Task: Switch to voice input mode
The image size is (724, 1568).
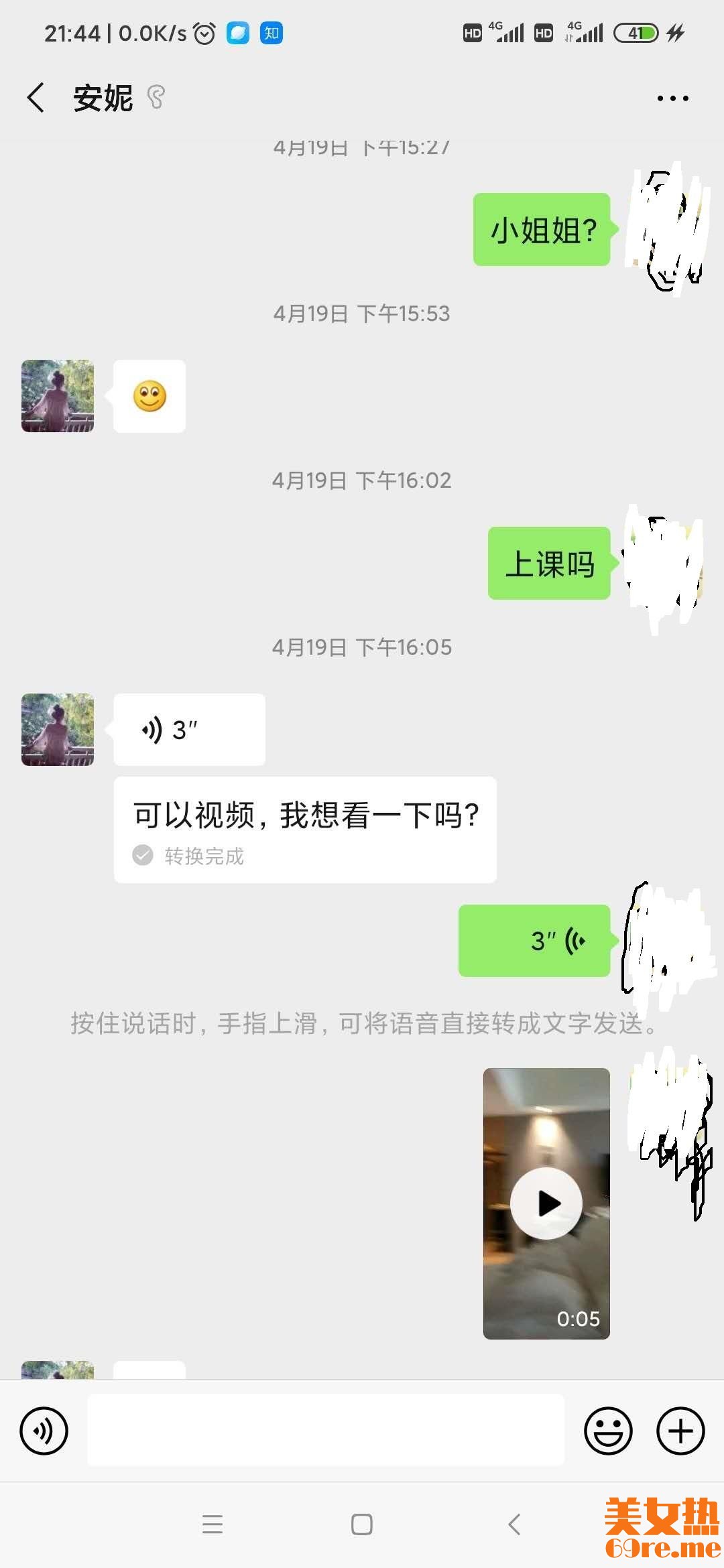Action: (x=44, y=1431)
